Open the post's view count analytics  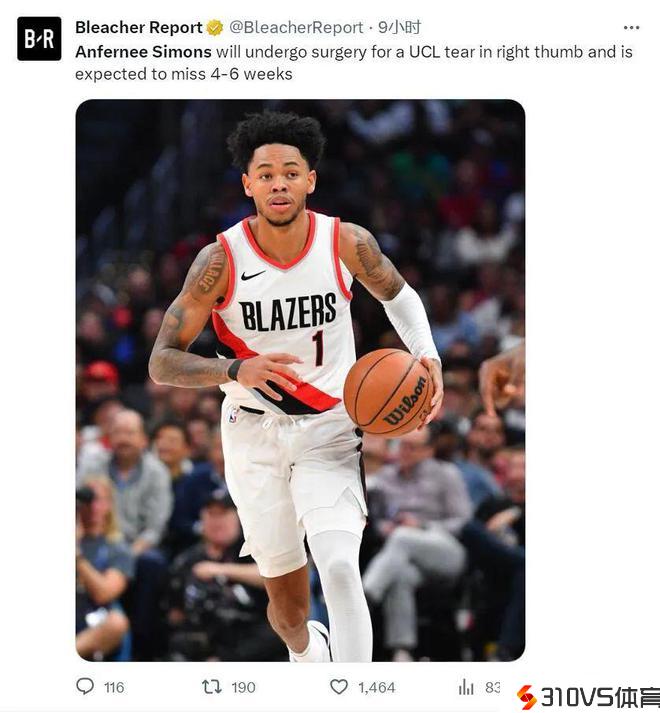(x=467, y=687)
